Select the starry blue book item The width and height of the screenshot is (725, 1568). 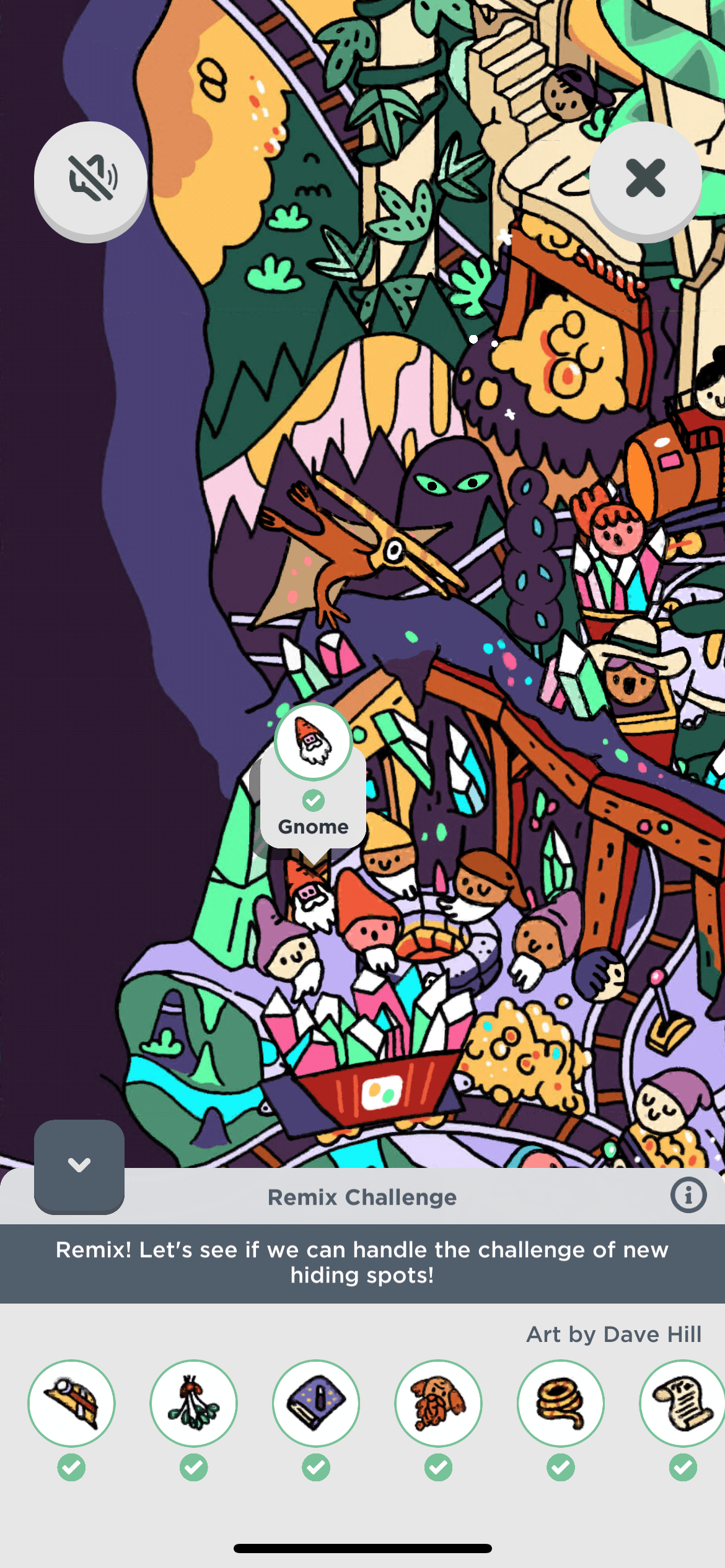click(316, 1403)
